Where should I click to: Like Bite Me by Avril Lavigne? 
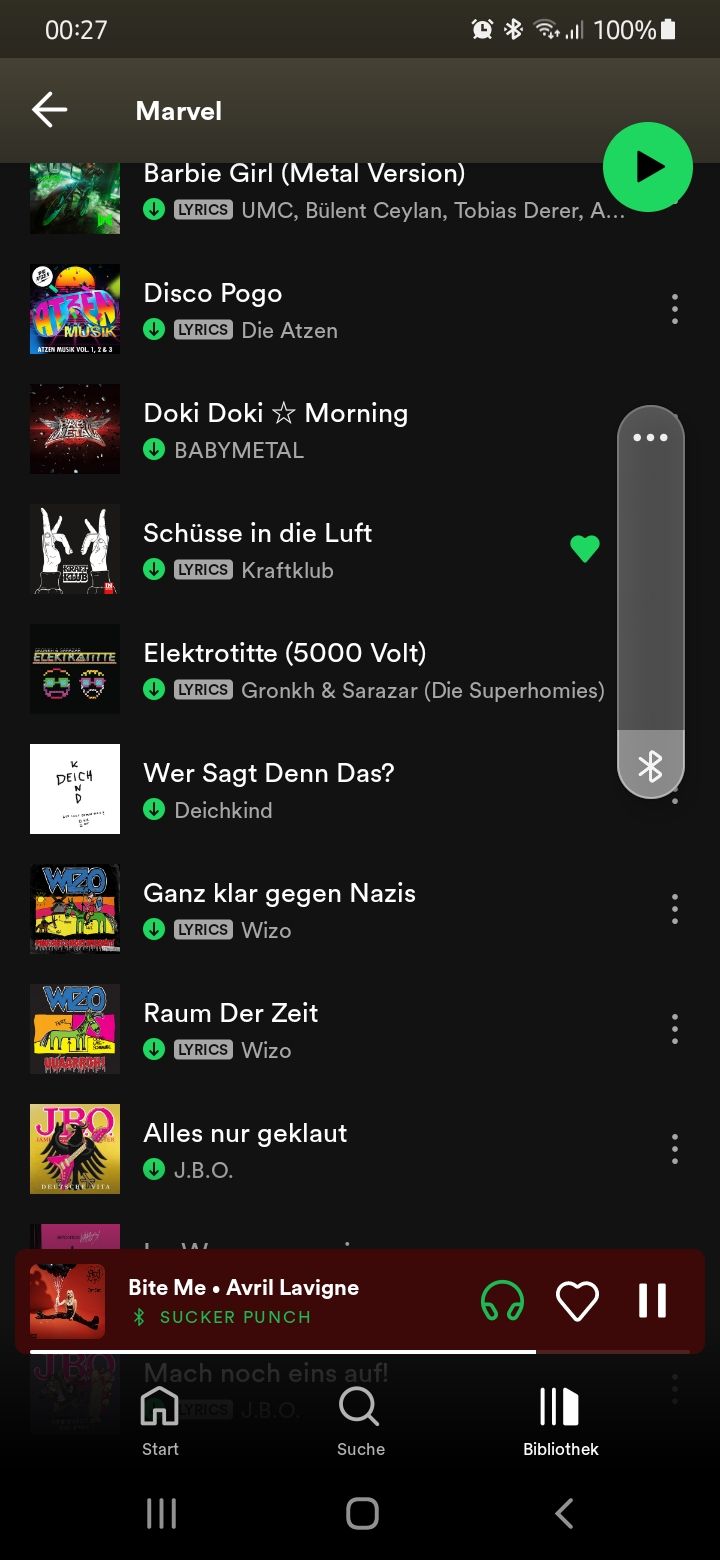point(577,1301)
